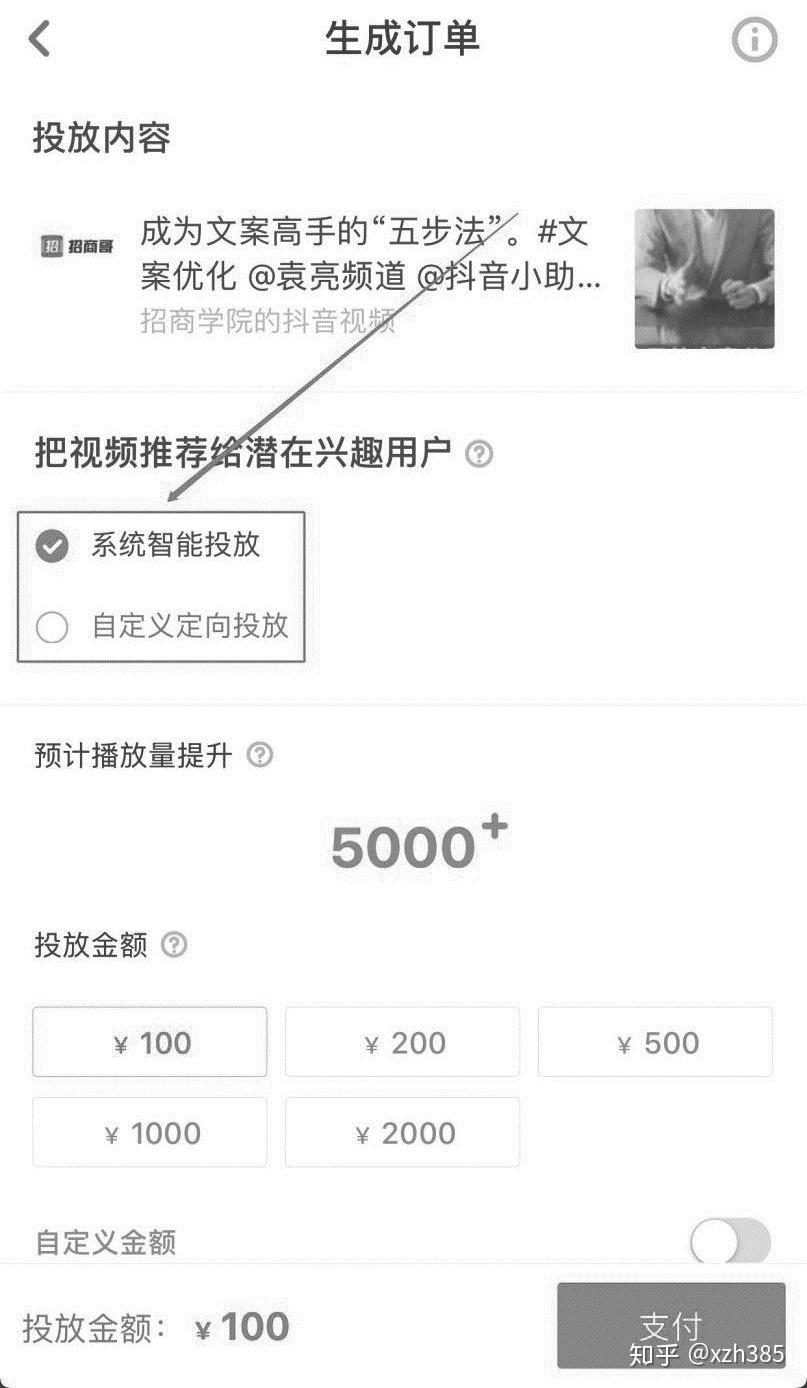The width and height of the screenshot is (807, 1388).
Task: Tap the 投放金额 question mark icon
Action: point(174,945)
